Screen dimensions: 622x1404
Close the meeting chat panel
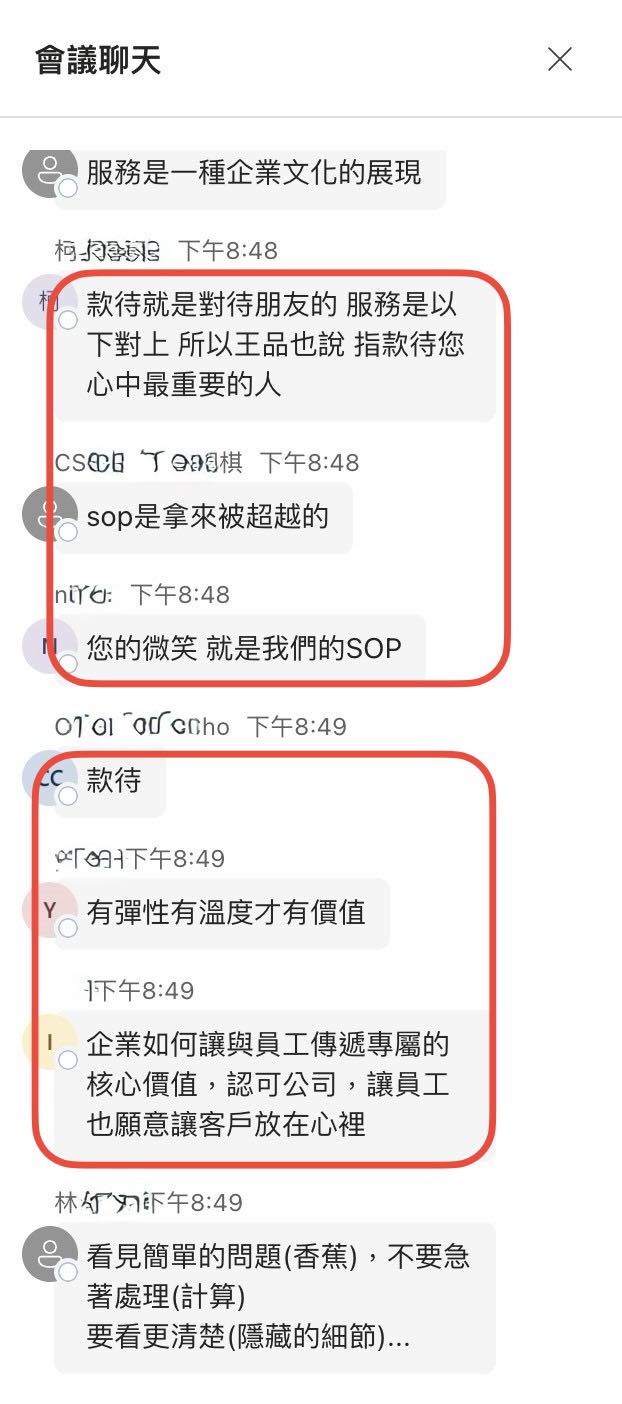pos(559,60)
